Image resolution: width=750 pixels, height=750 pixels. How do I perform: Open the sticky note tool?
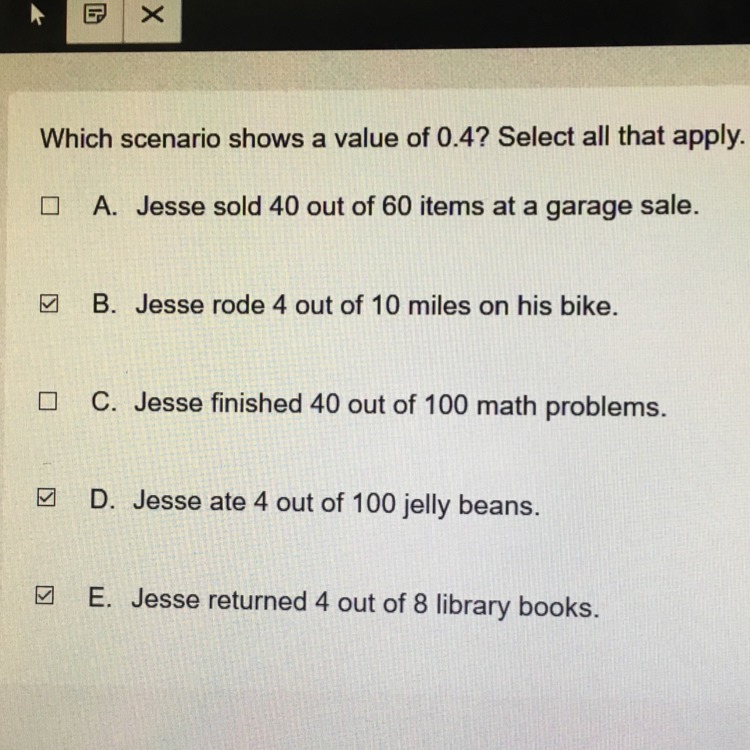(x=95, y=15)
